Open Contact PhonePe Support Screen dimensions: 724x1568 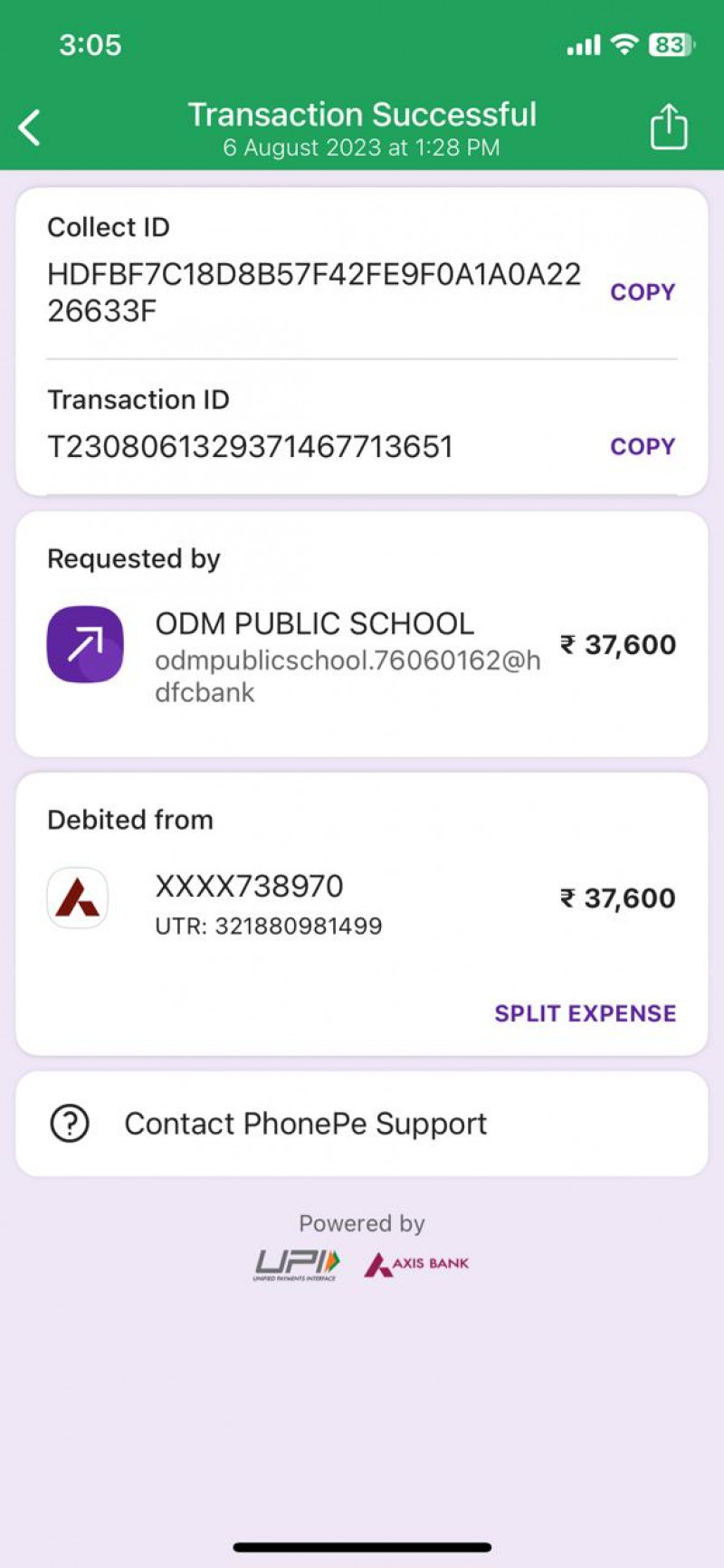(x=306, y=1124)
